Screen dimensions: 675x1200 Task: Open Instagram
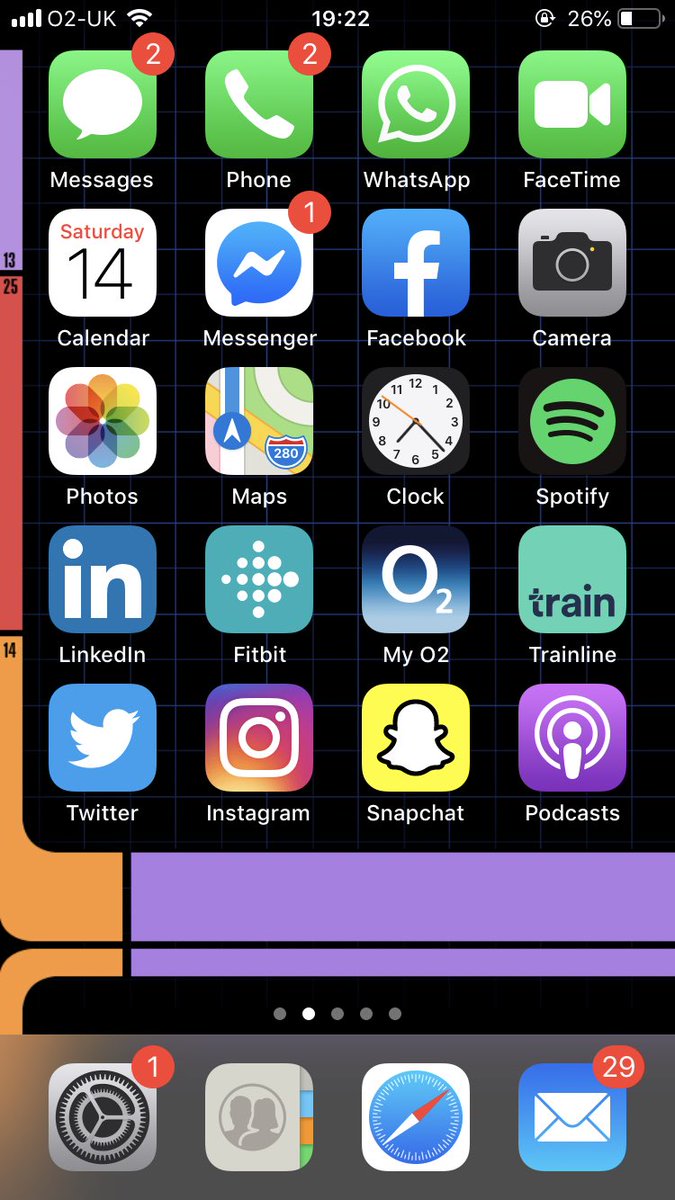(259, 737)
